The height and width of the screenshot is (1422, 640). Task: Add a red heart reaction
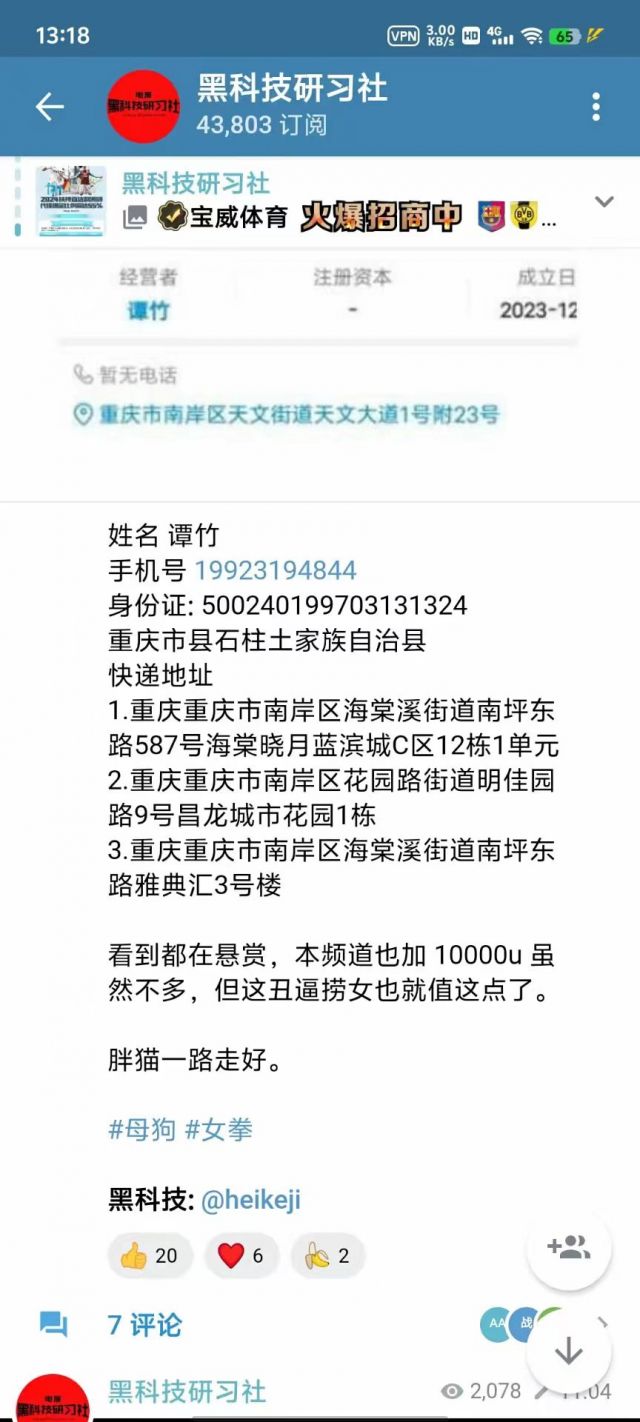pyautogui.click(x=241, y=1256)
